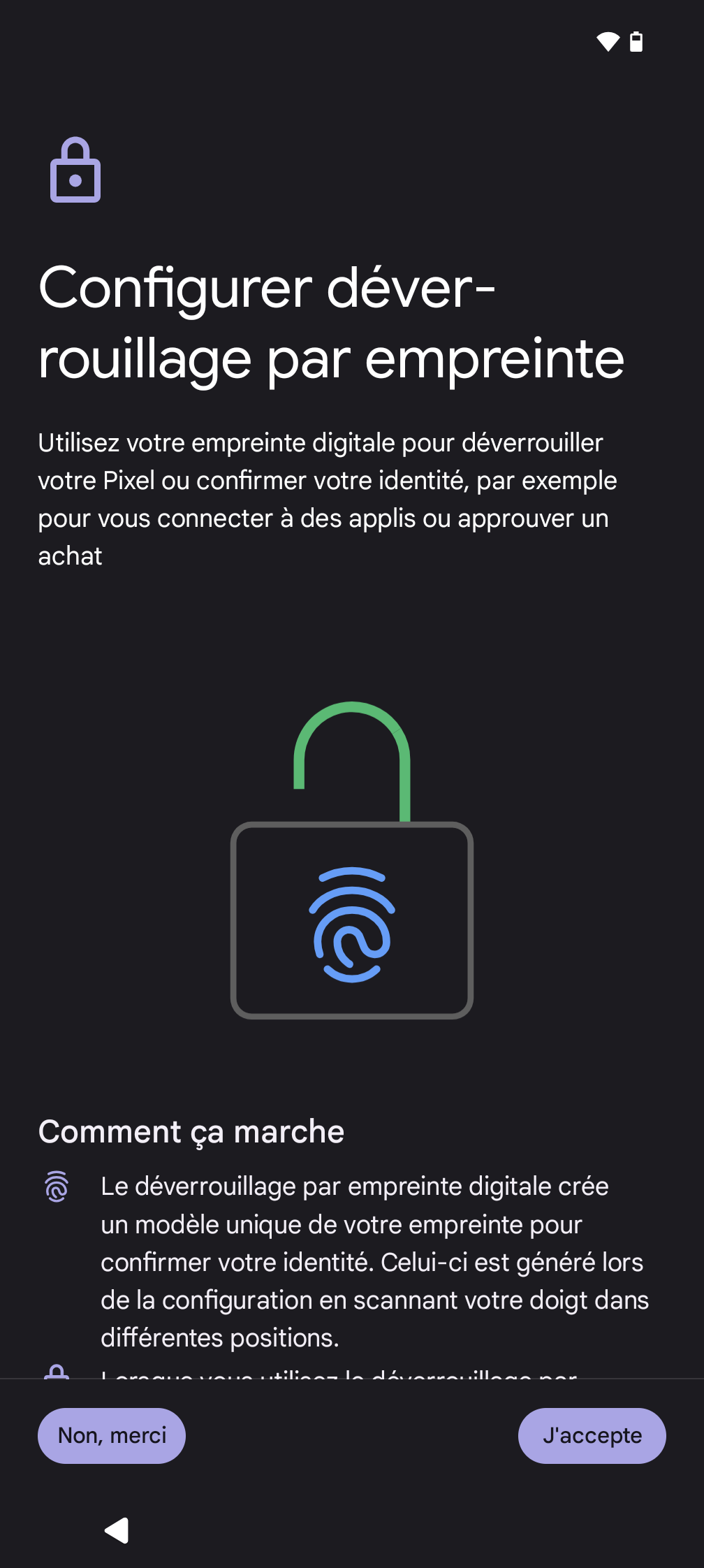Accept fingerprint unlock with "J'accepte"
Image resolution: width=704 pixels, height=1568 pixels.
592,1436
